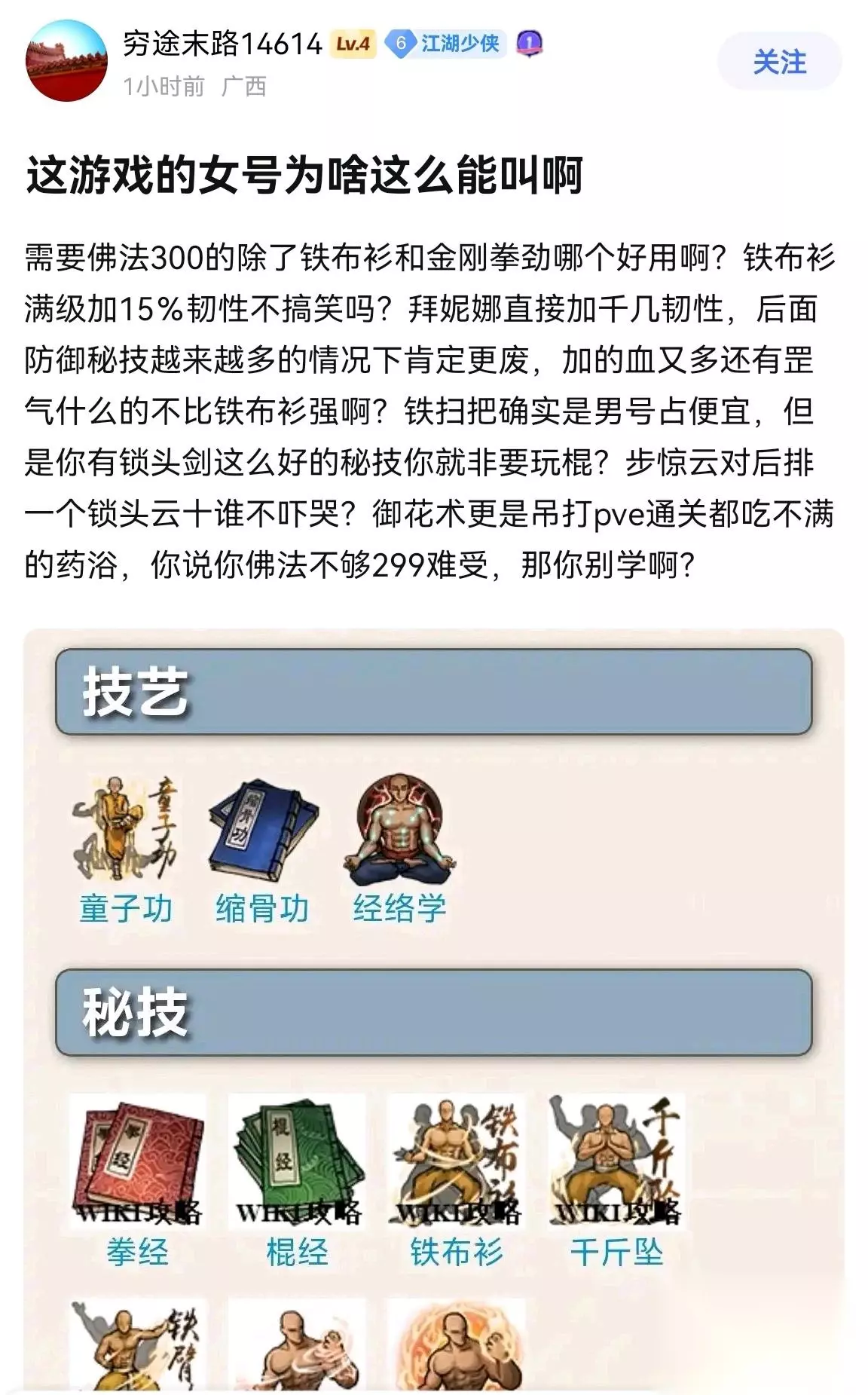Follow user 穷途末路14614 with 关注

(x=779, y=62)
